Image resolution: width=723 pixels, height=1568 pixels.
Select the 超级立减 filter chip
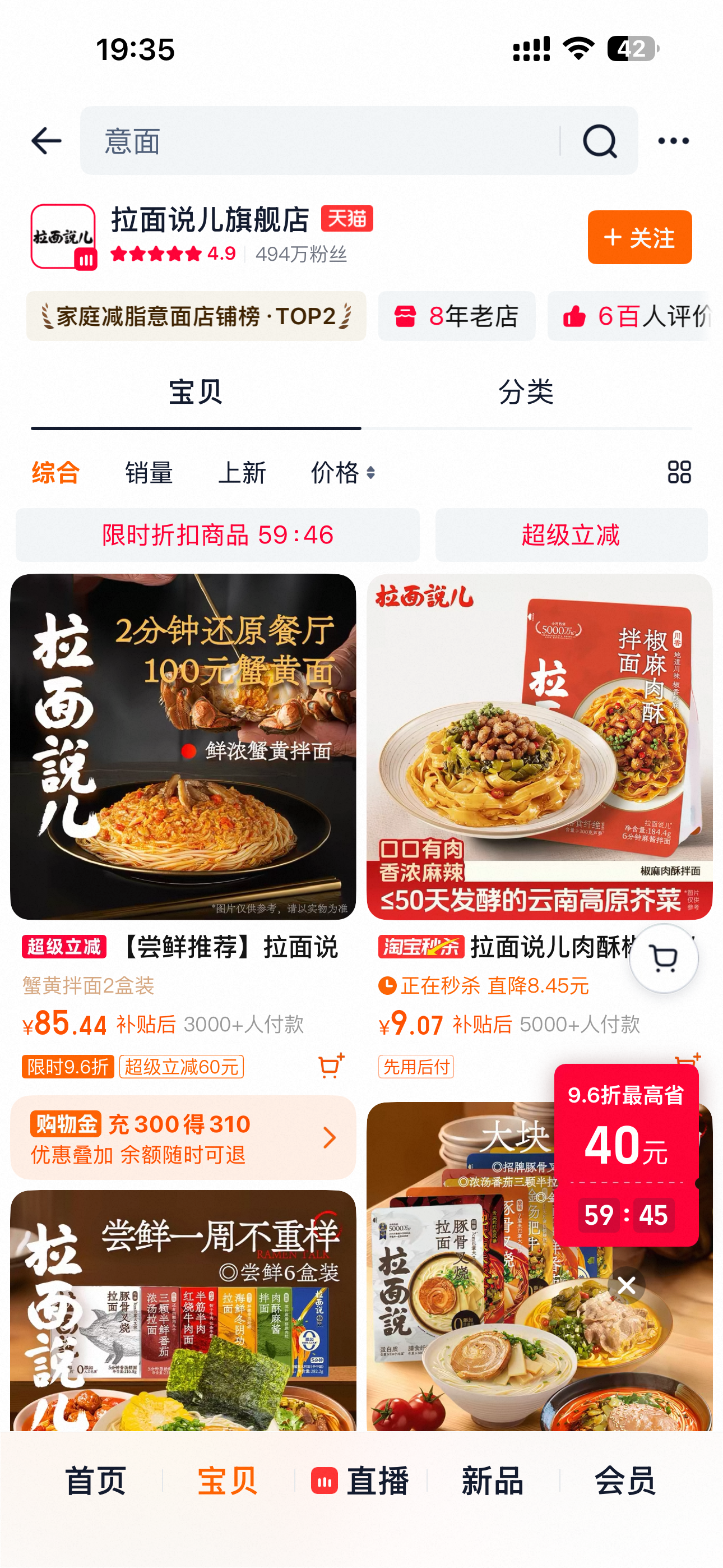[x=571, y=535]
